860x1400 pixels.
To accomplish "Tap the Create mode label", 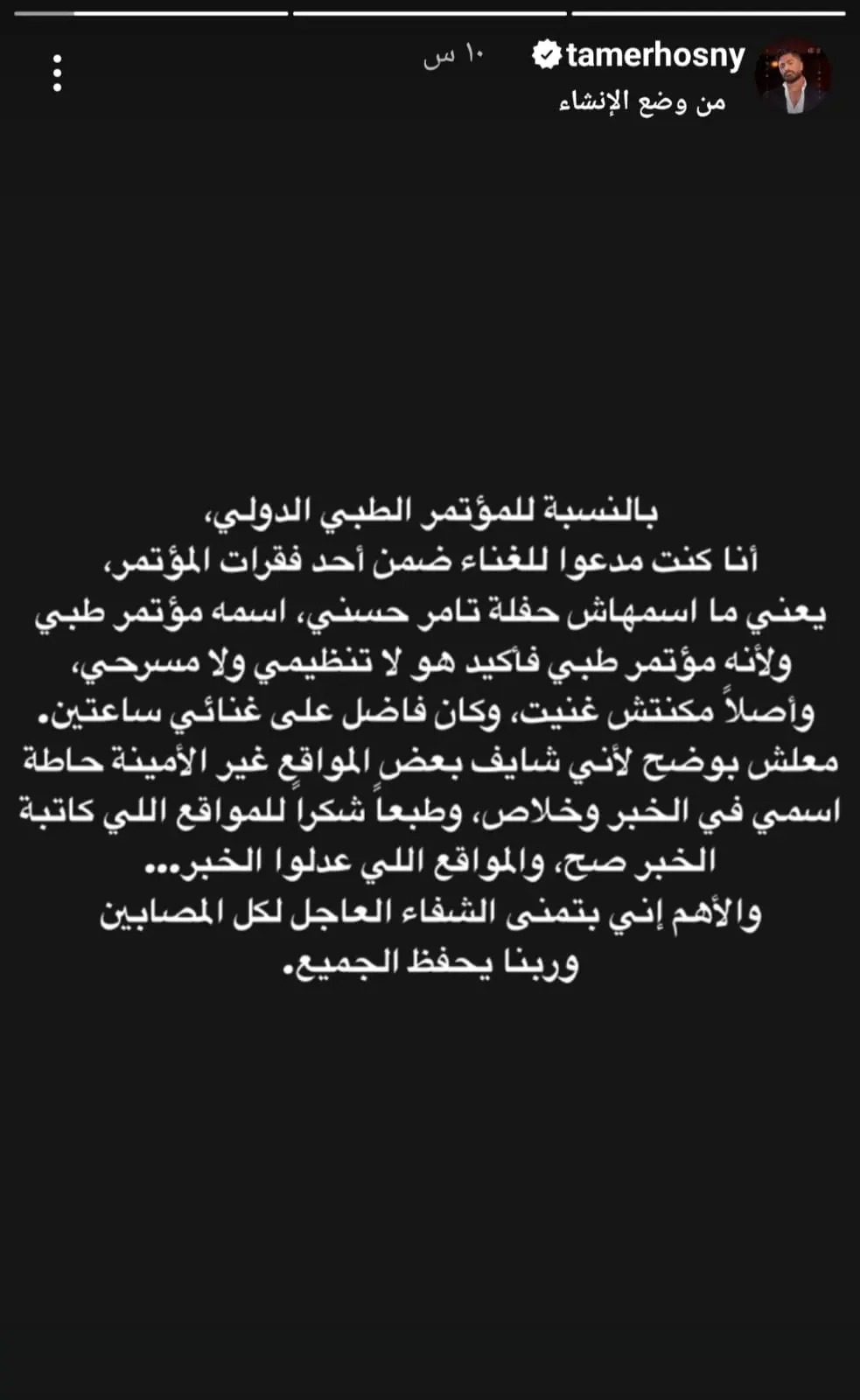I will click(642, 102).
